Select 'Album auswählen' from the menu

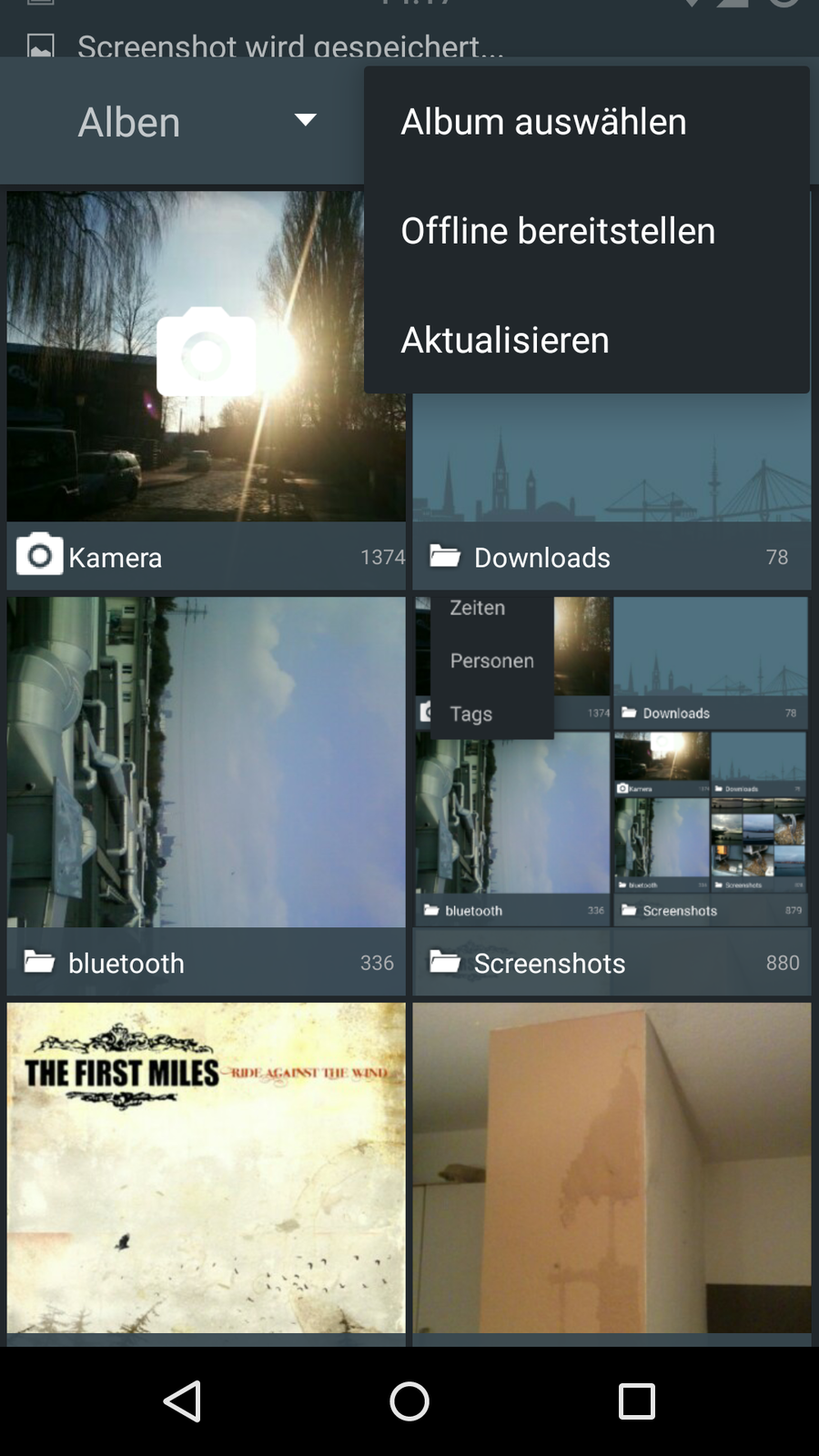coord(543,122)
